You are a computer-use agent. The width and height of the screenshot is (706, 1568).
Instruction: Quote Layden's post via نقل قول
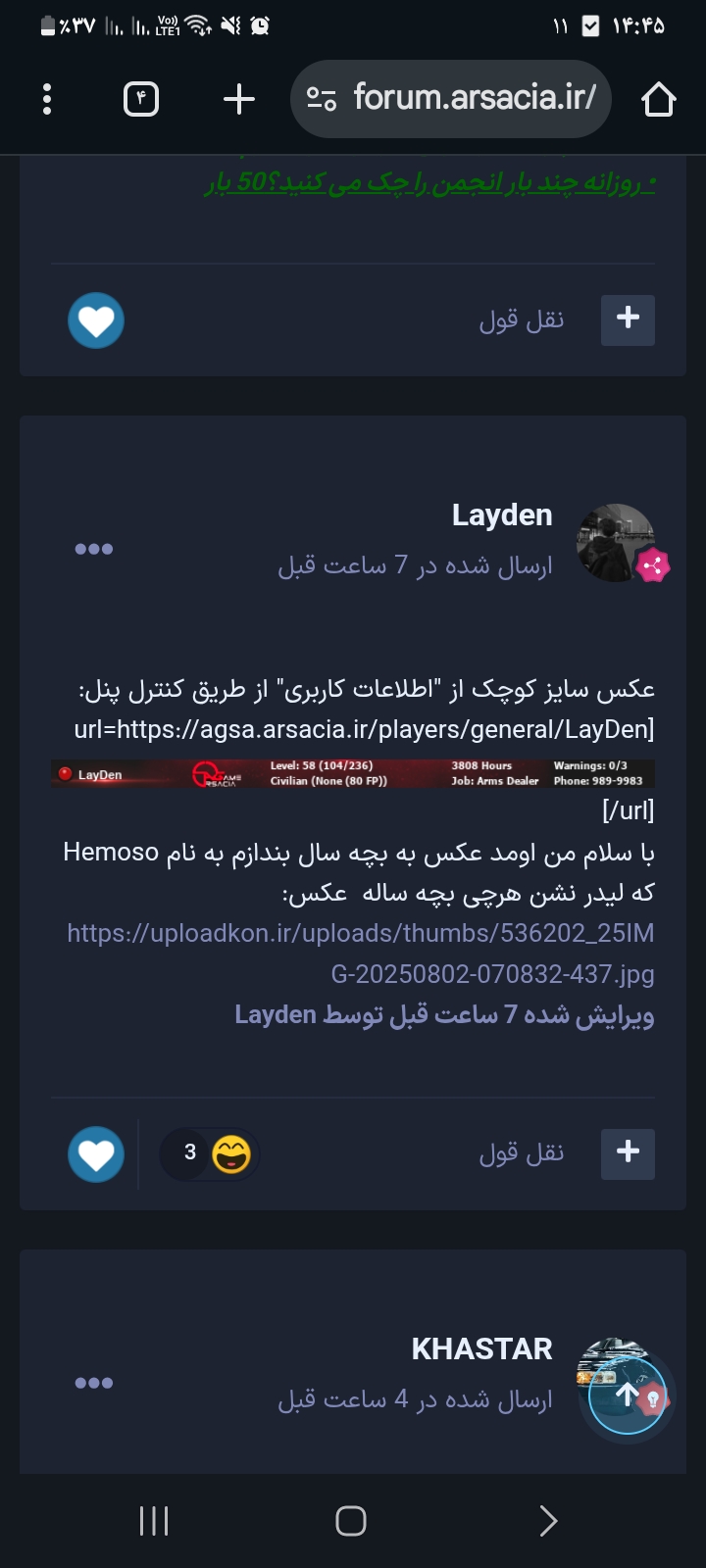[522, 1153]
